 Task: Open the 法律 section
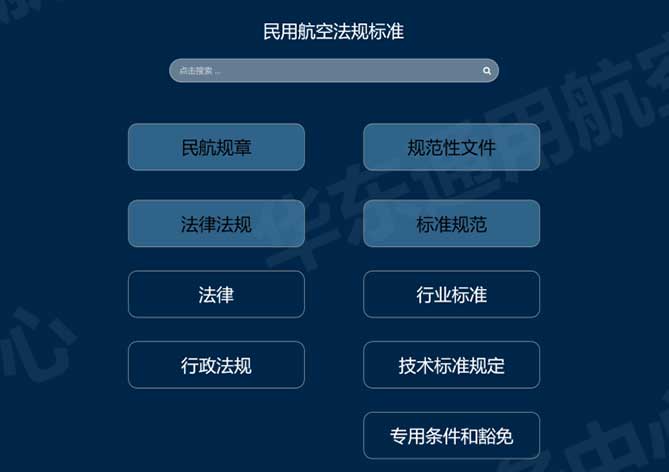tap(216, 295)
